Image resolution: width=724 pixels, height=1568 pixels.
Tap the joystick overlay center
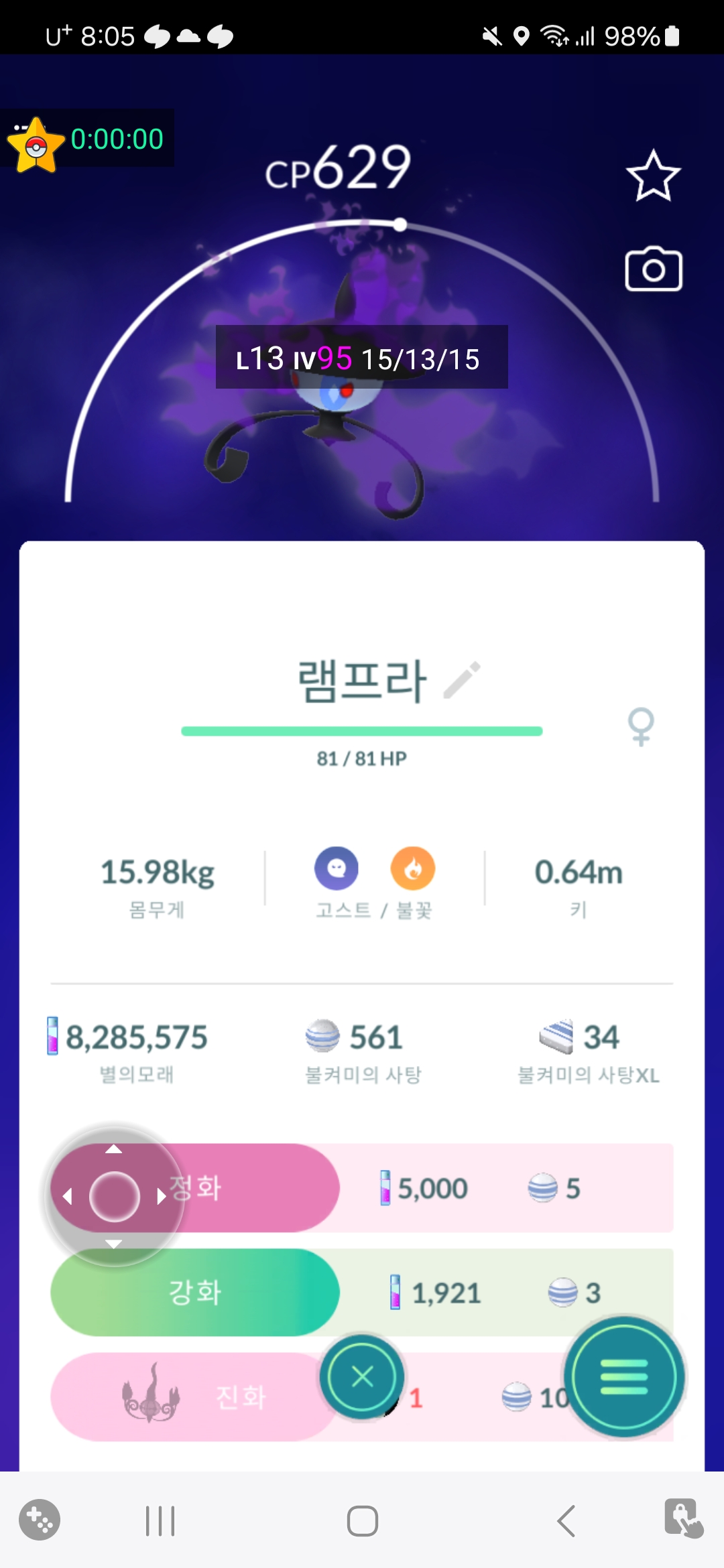[115, 1196]
